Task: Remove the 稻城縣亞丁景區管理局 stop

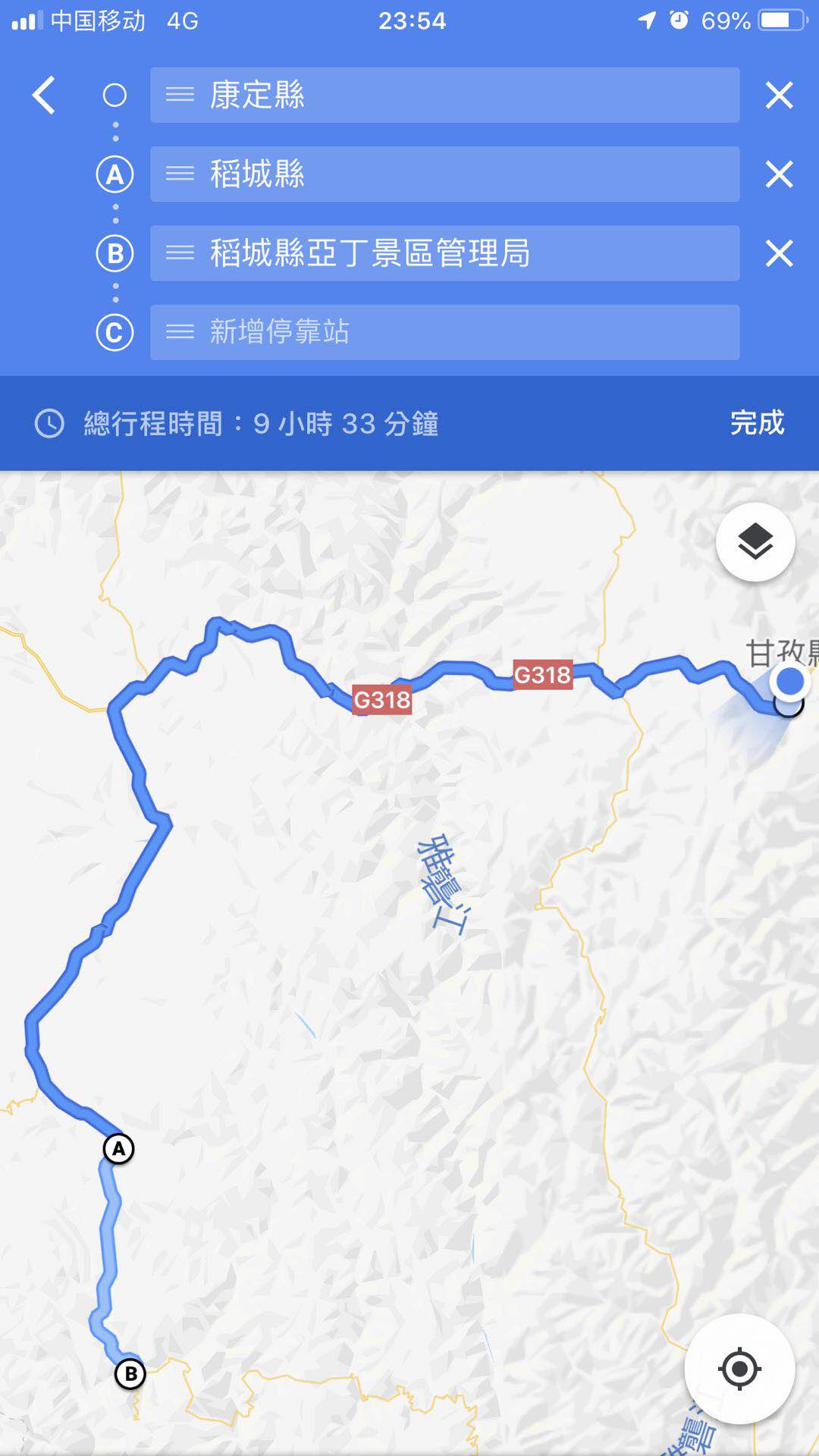Action: pos(779,253)
